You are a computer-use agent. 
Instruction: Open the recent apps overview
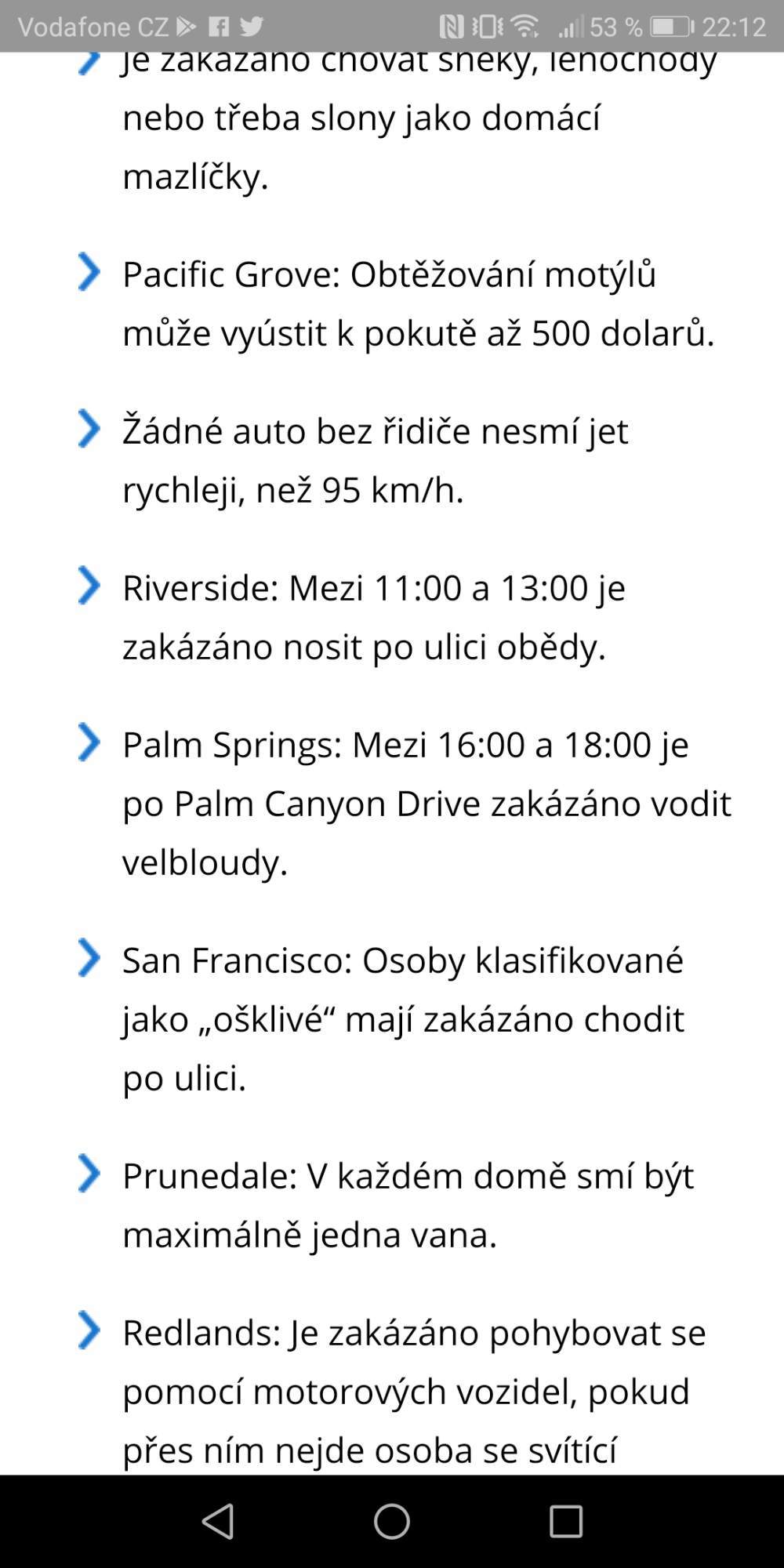pyautogui.click(x=565, y=1521)
